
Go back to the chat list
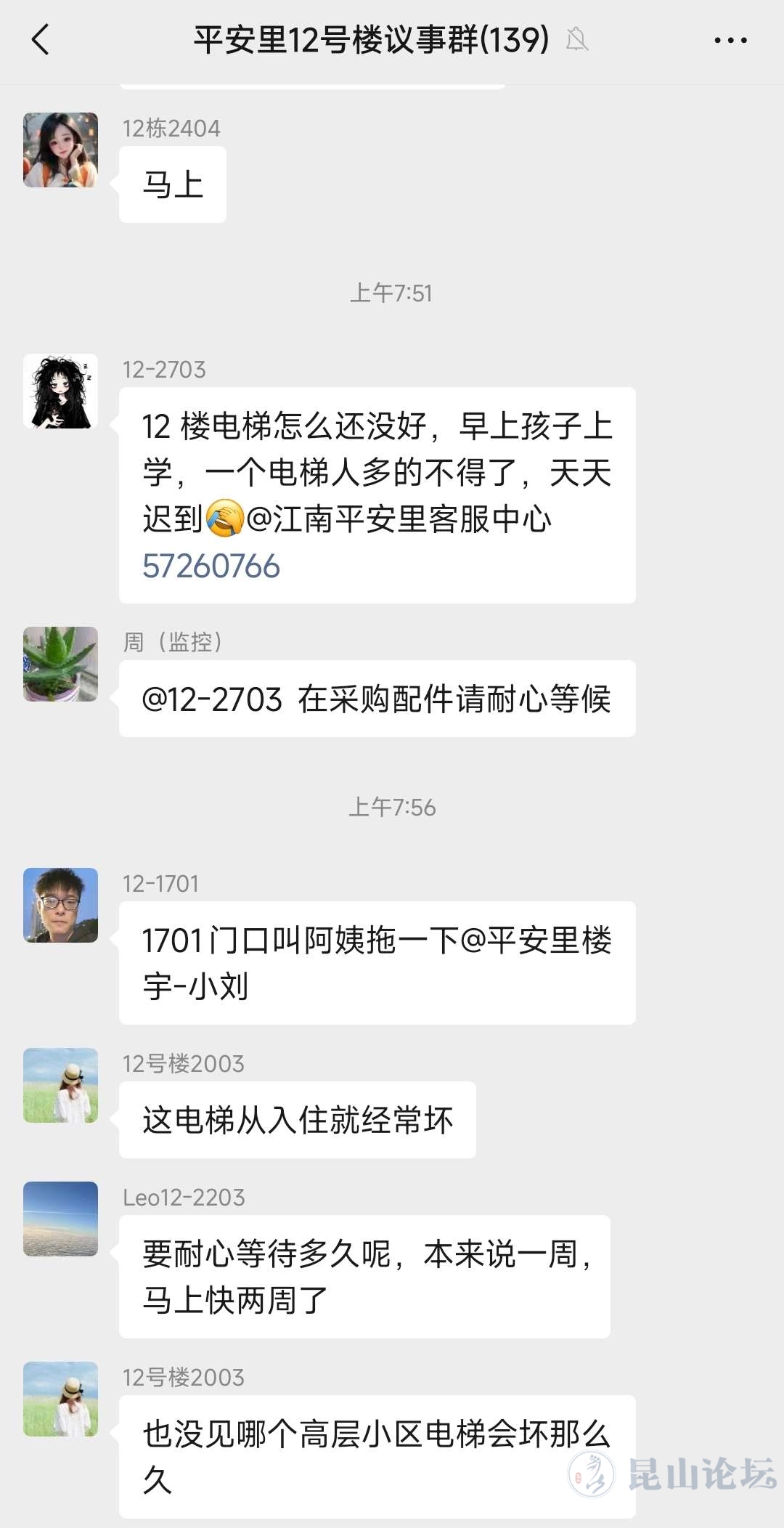(x=41, y=39)
